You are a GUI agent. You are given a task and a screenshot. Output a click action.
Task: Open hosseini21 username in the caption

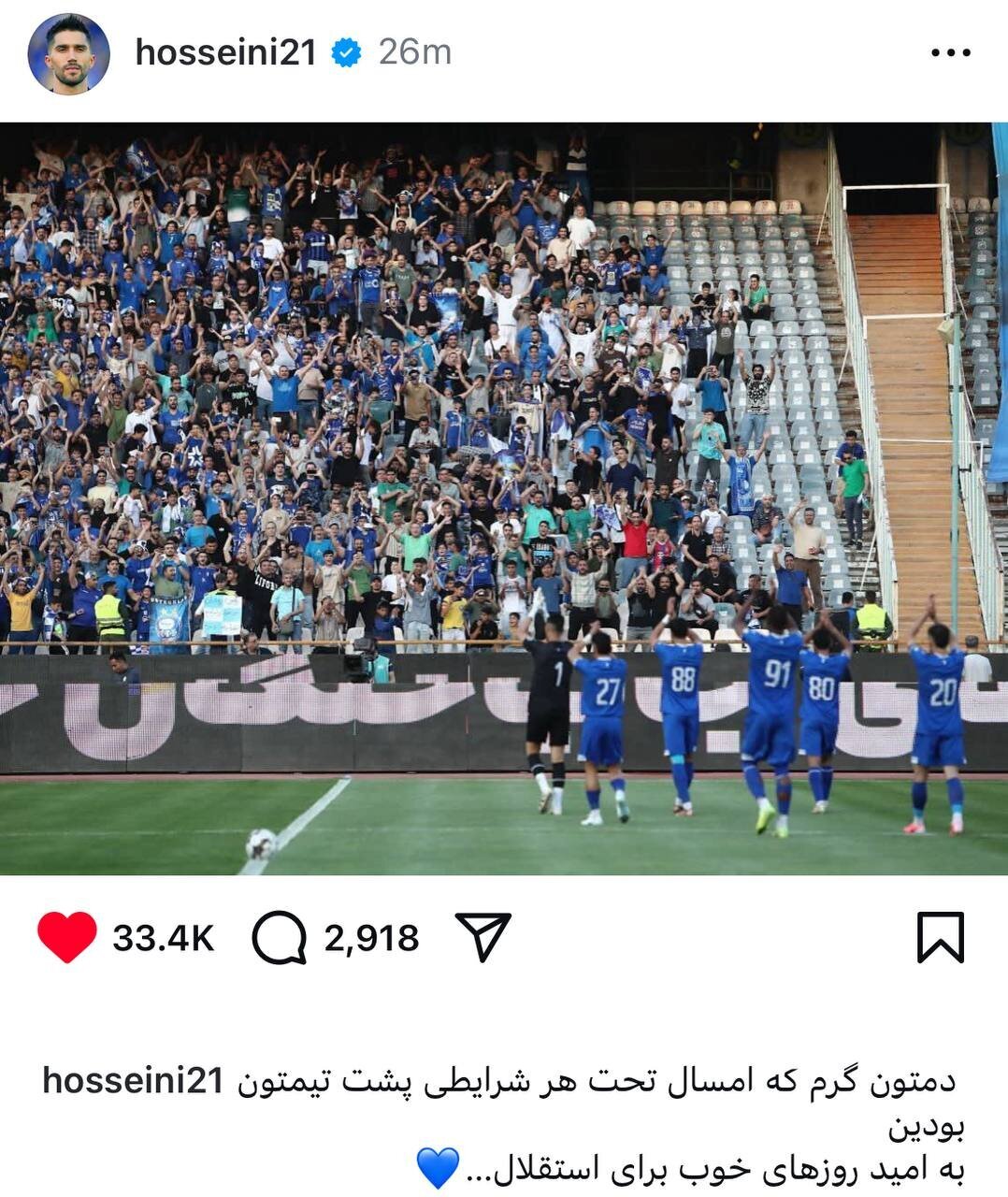[x=133, y=1081]
